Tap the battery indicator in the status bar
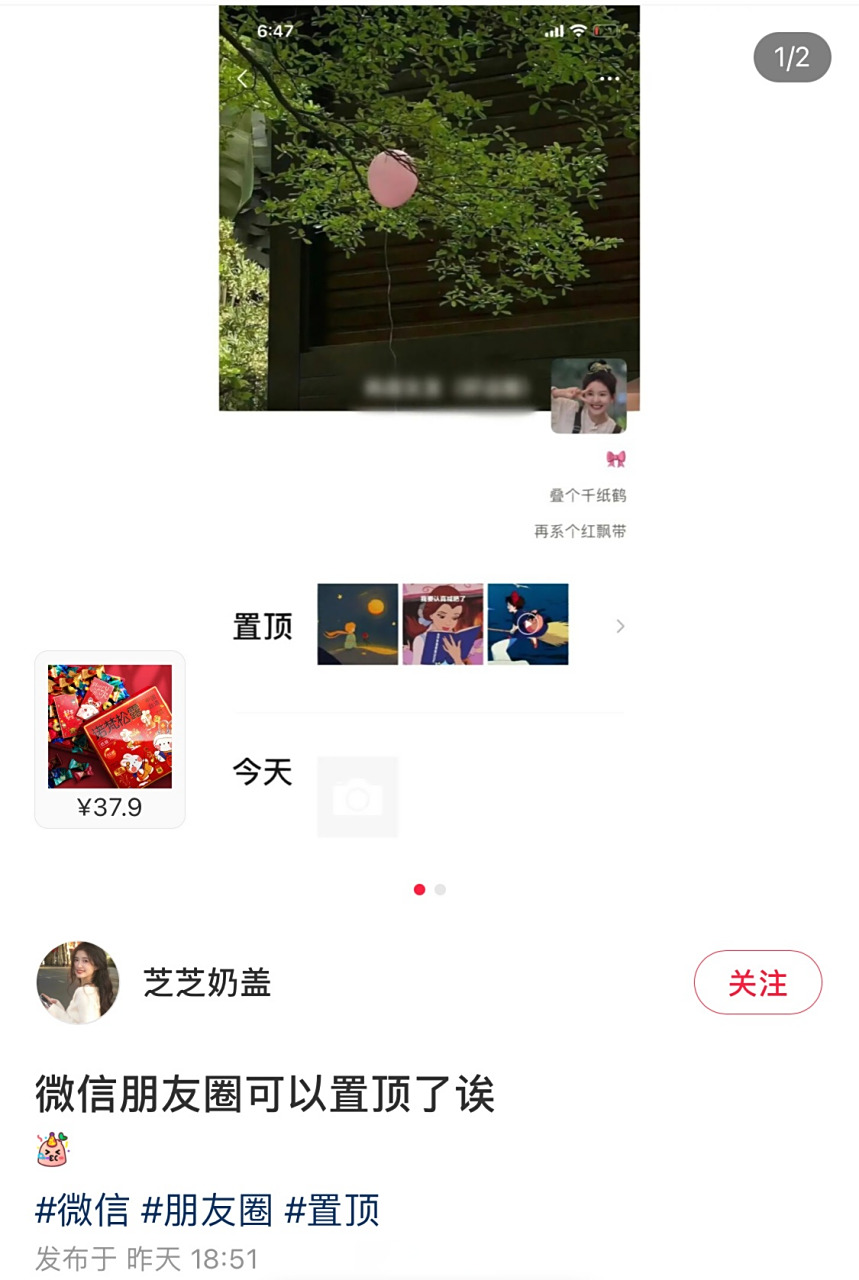Image resolution: width=859 pixels, height=1280 pixels. (x=605, y=31)
